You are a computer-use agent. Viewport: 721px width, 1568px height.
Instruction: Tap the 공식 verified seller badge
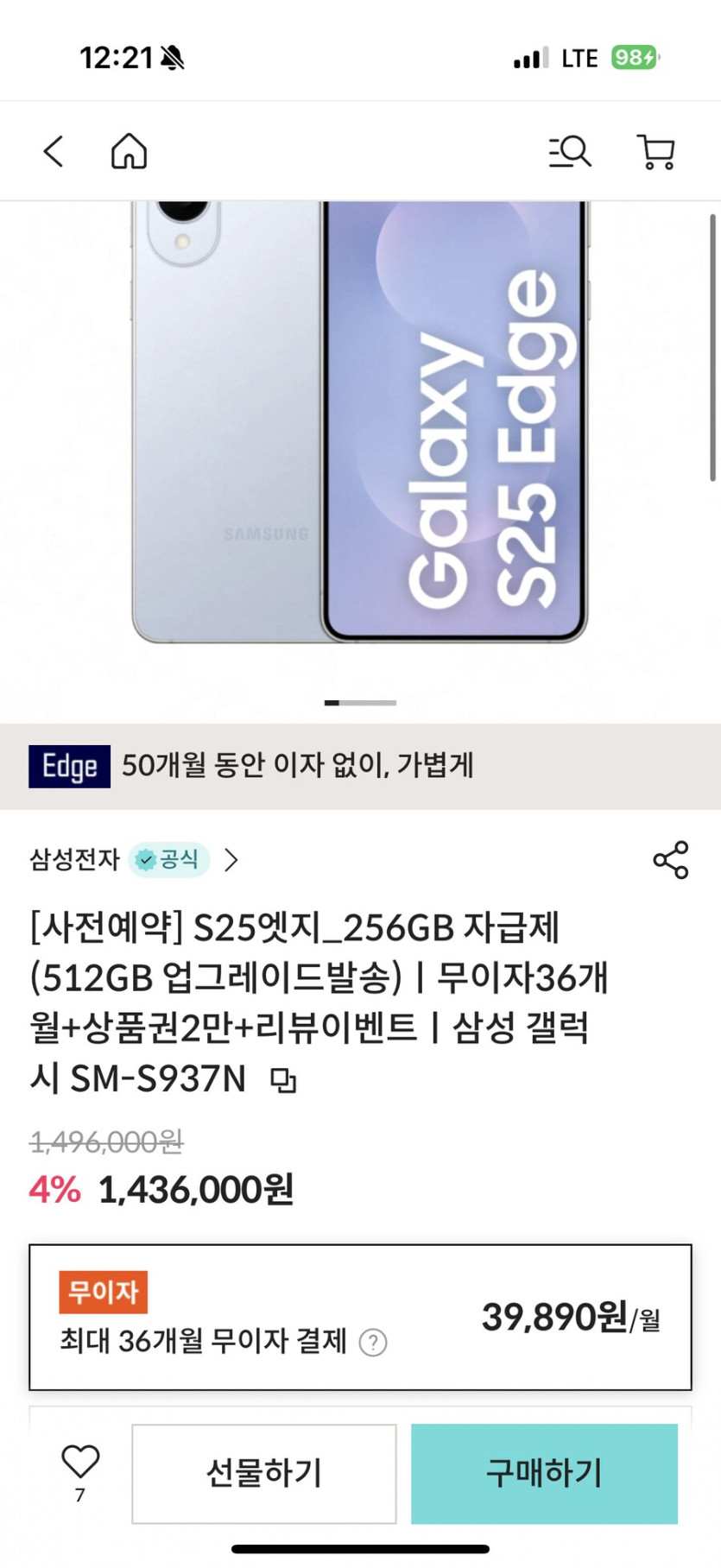(168, 859)
